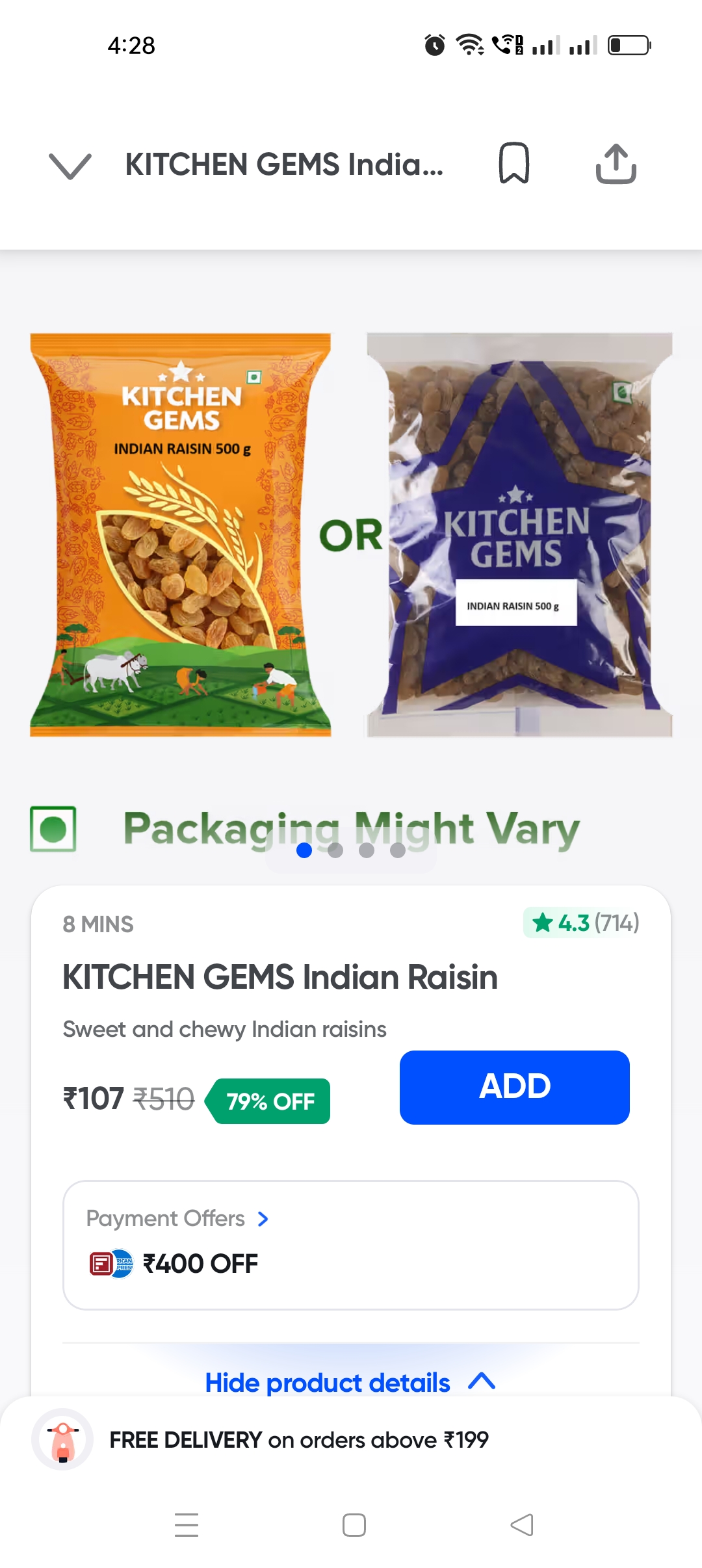
Task: Bookmark the KITCHEN GEMS raisin product
Action: [513, 163]
